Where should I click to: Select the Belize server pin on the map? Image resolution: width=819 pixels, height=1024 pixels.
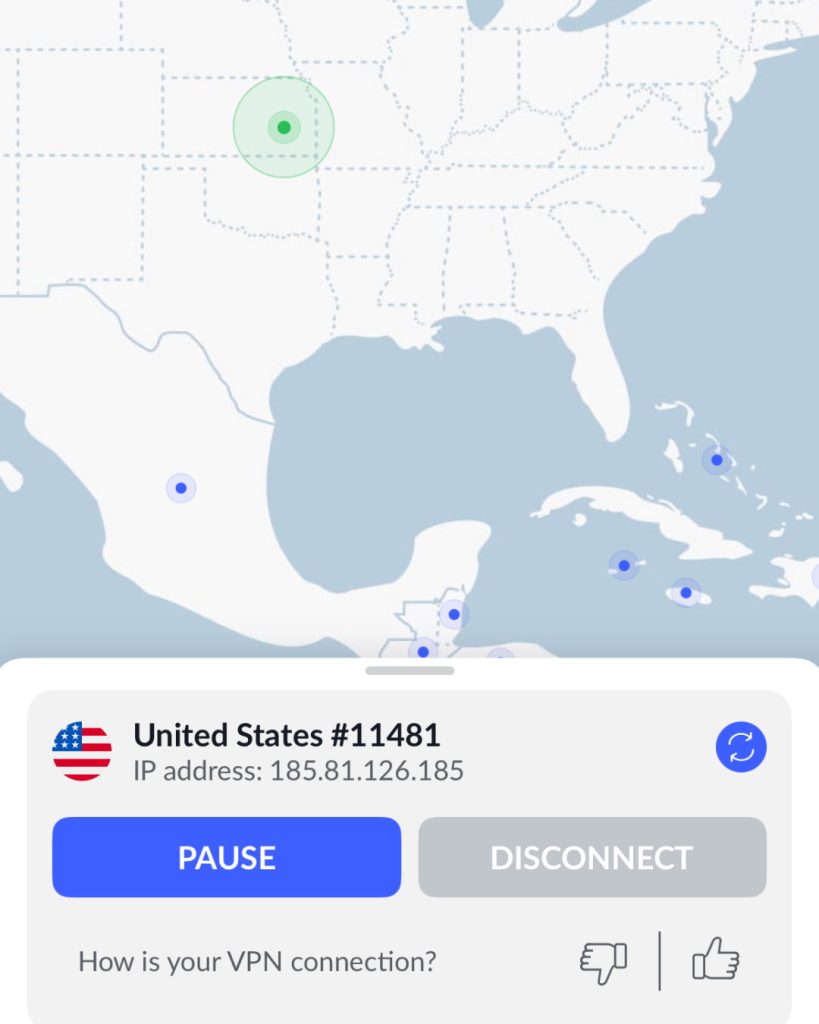(x=454, y=613)
